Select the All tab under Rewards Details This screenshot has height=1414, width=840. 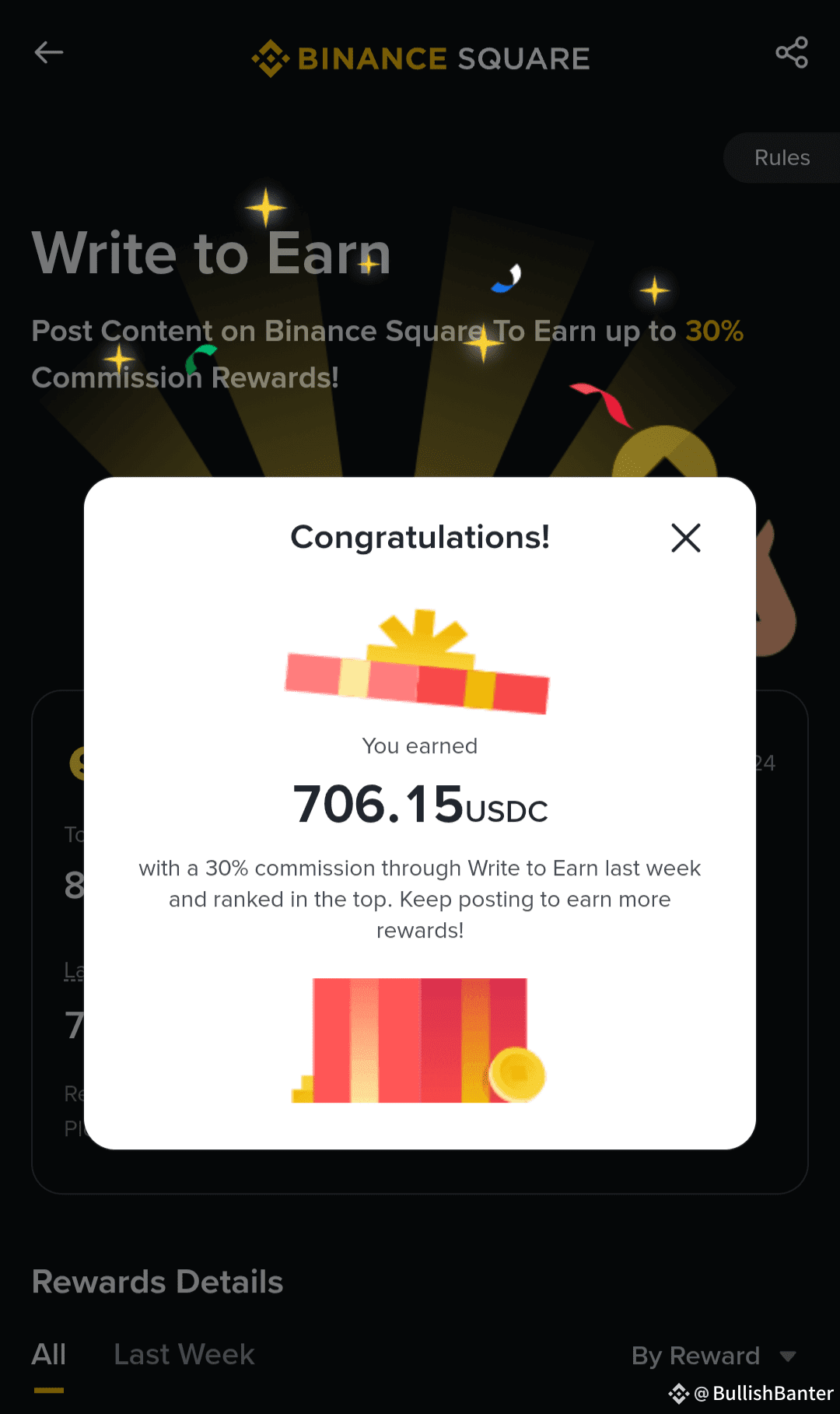point(48,1354)
